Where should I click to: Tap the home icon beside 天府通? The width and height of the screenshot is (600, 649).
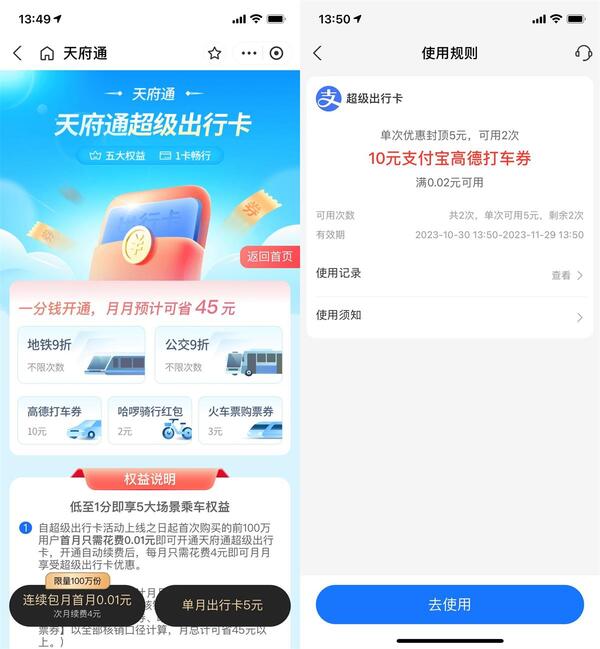pyautogui.click(x=47, y=53)
